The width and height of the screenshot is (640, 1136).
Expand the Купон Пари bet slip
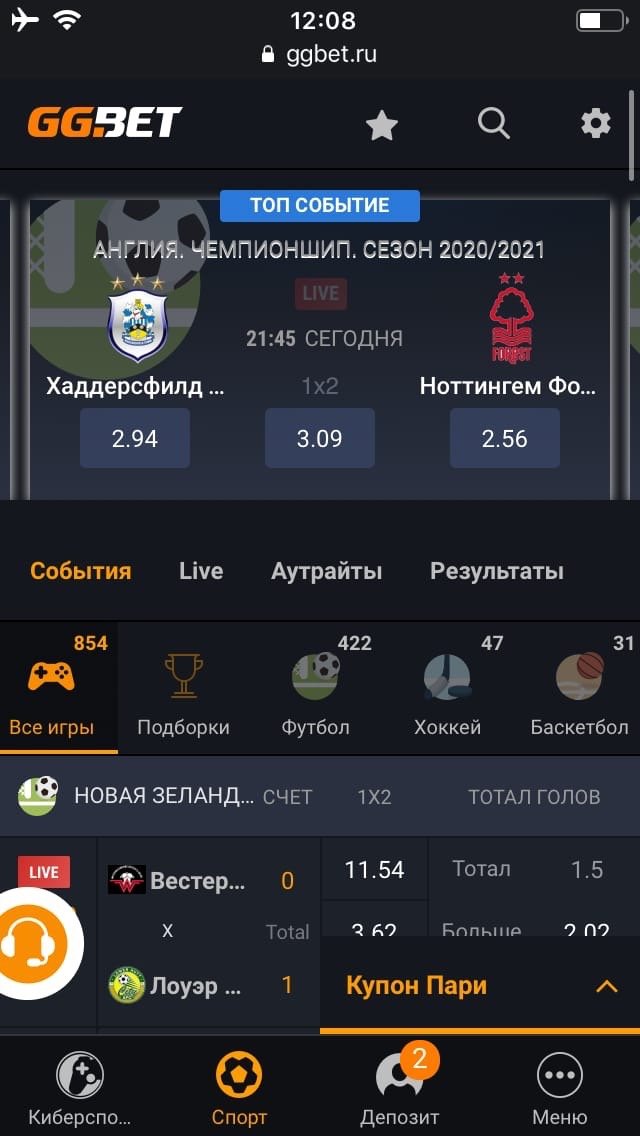coord(480,985)
